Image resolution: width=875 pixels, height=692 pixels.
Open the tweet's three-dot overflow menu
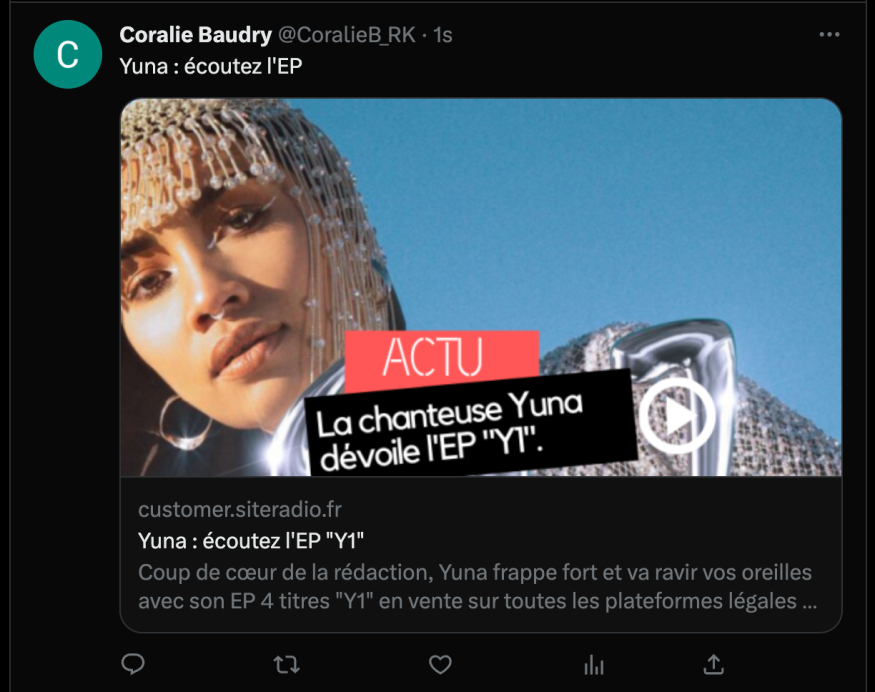[829, 35]
